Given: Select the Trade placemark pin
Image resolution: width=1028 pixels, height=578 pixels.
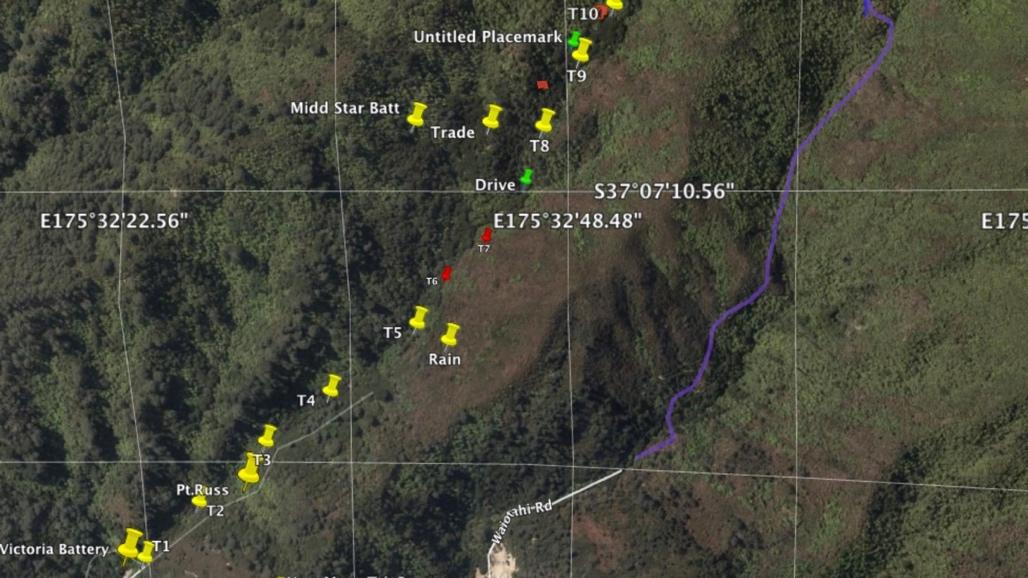Looking at the screenshot, I should pyautogui.click(x=492, y=116).
